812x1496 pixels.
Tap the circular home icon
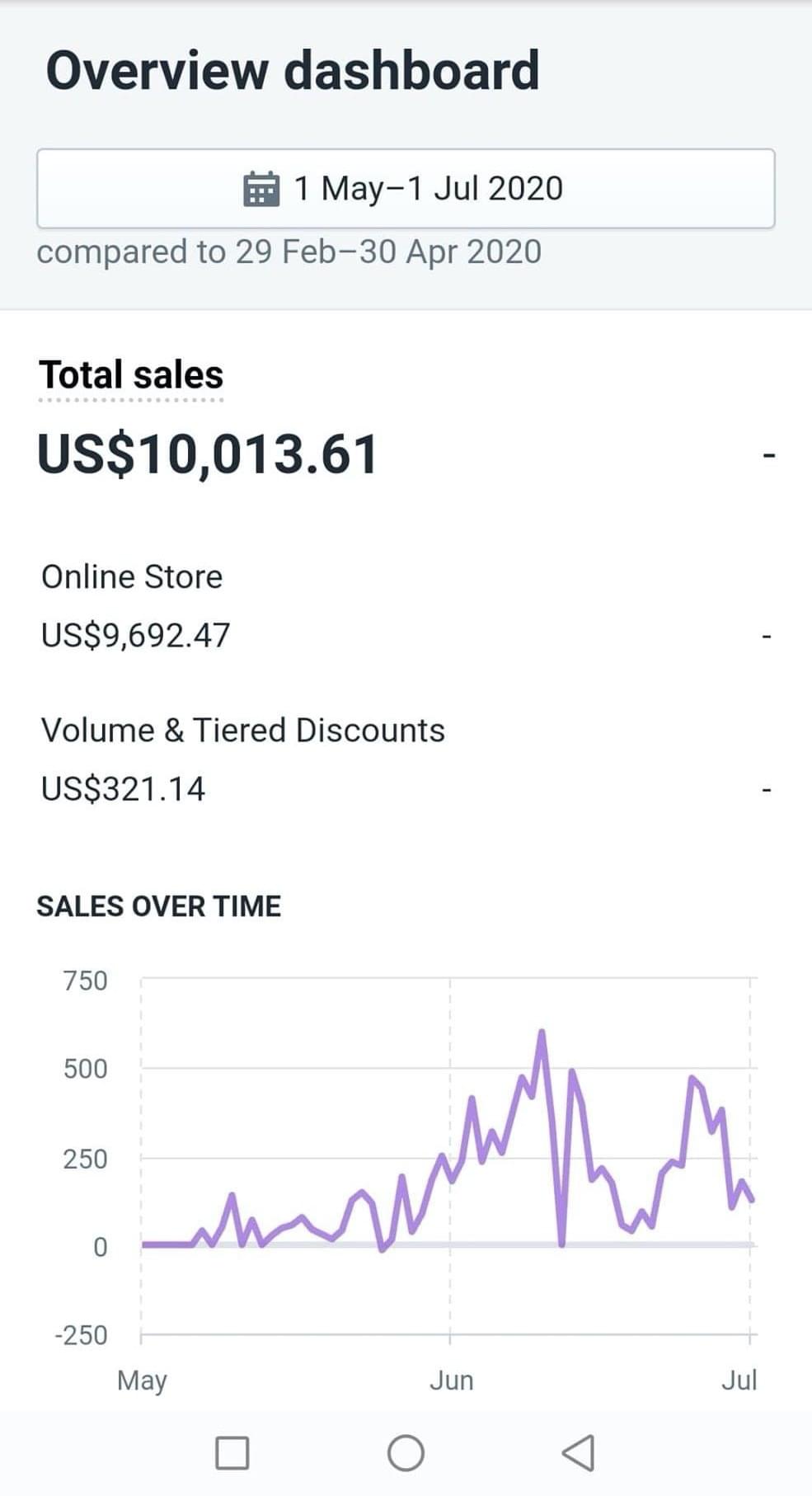pyautogui.click(x=406, y=1454)
